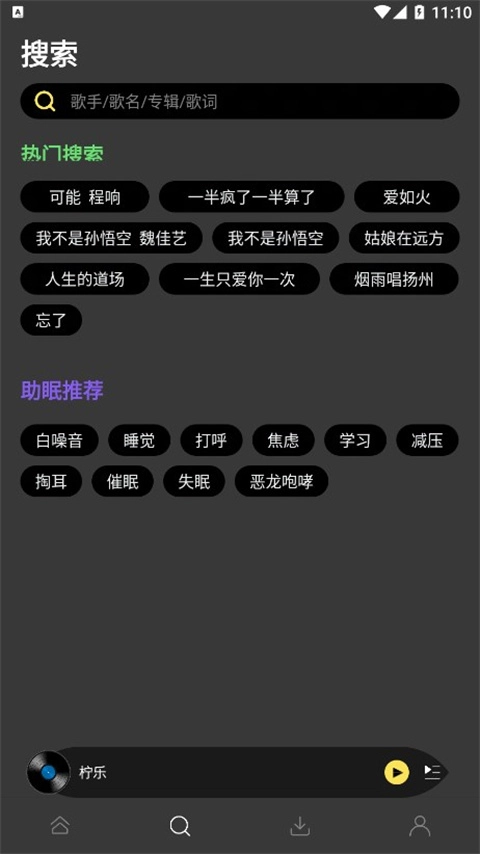Choose the 减压 chip

coord(427,440)
